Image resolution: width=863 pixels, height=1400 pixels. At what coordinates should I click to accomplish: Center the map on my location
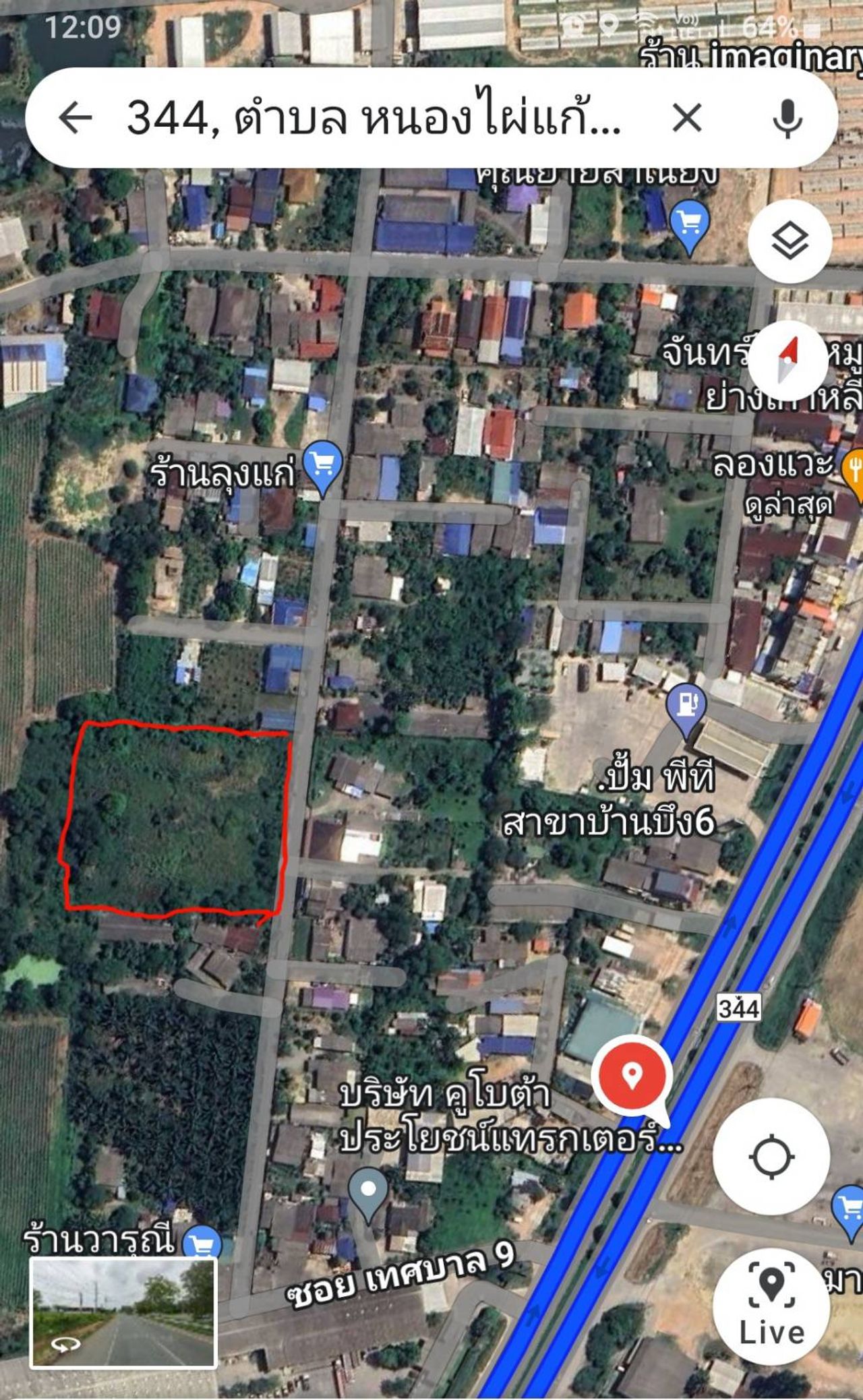click(771, 1157)
